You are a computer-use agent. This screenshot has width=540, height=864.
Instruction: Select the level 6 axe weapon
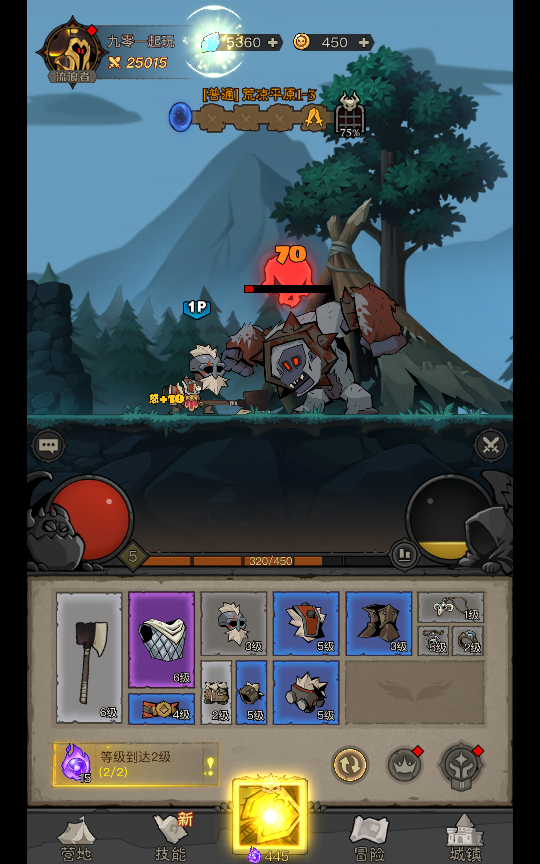89,657
